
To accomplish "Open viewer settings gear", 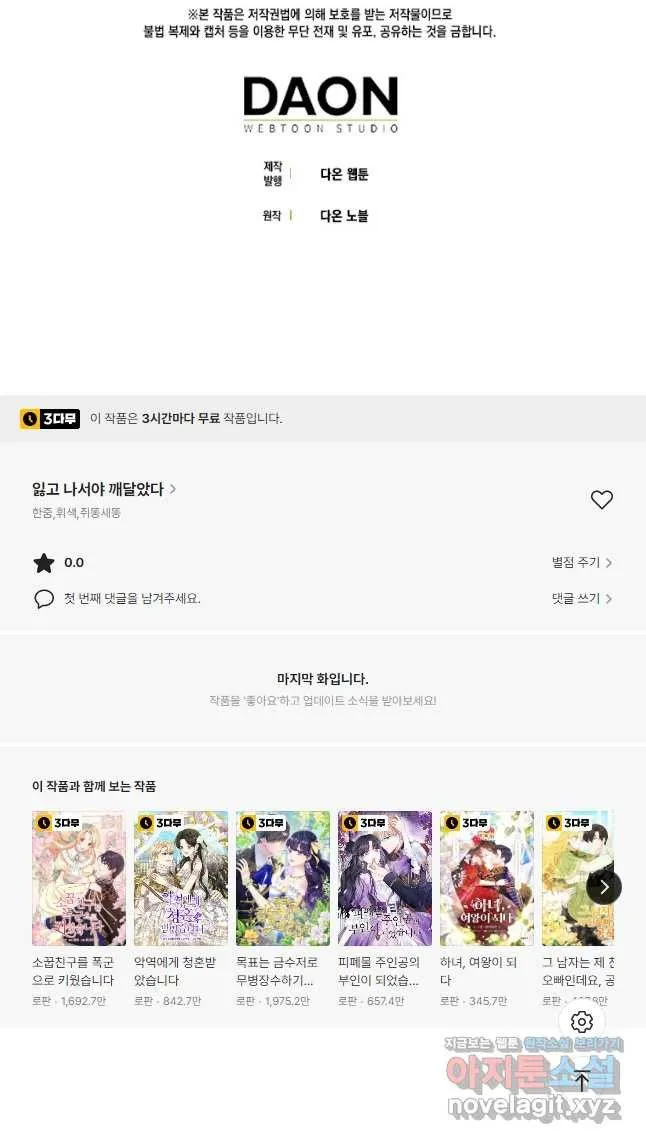I will point(582,1021).
